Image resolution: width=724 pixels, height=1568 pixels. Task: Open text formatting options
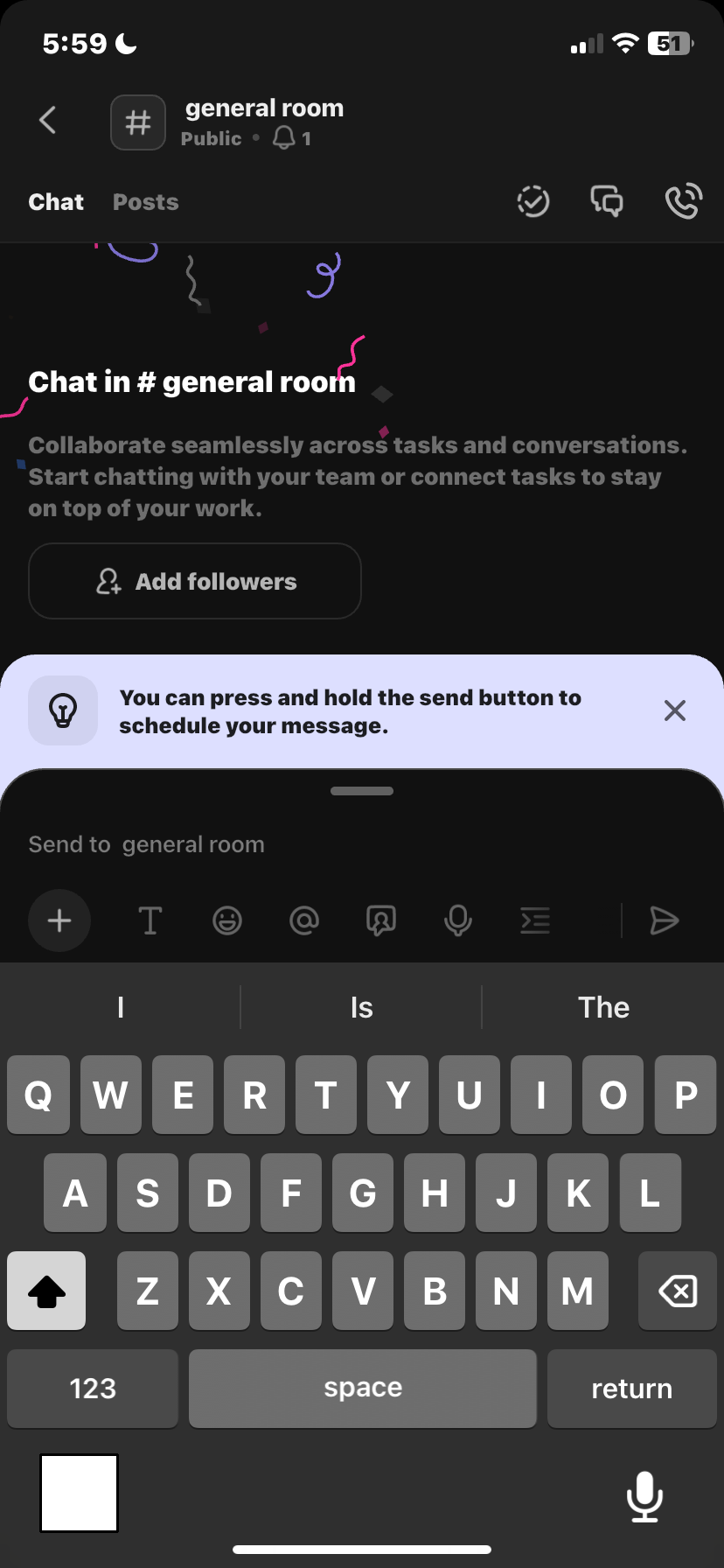(150, 920)
